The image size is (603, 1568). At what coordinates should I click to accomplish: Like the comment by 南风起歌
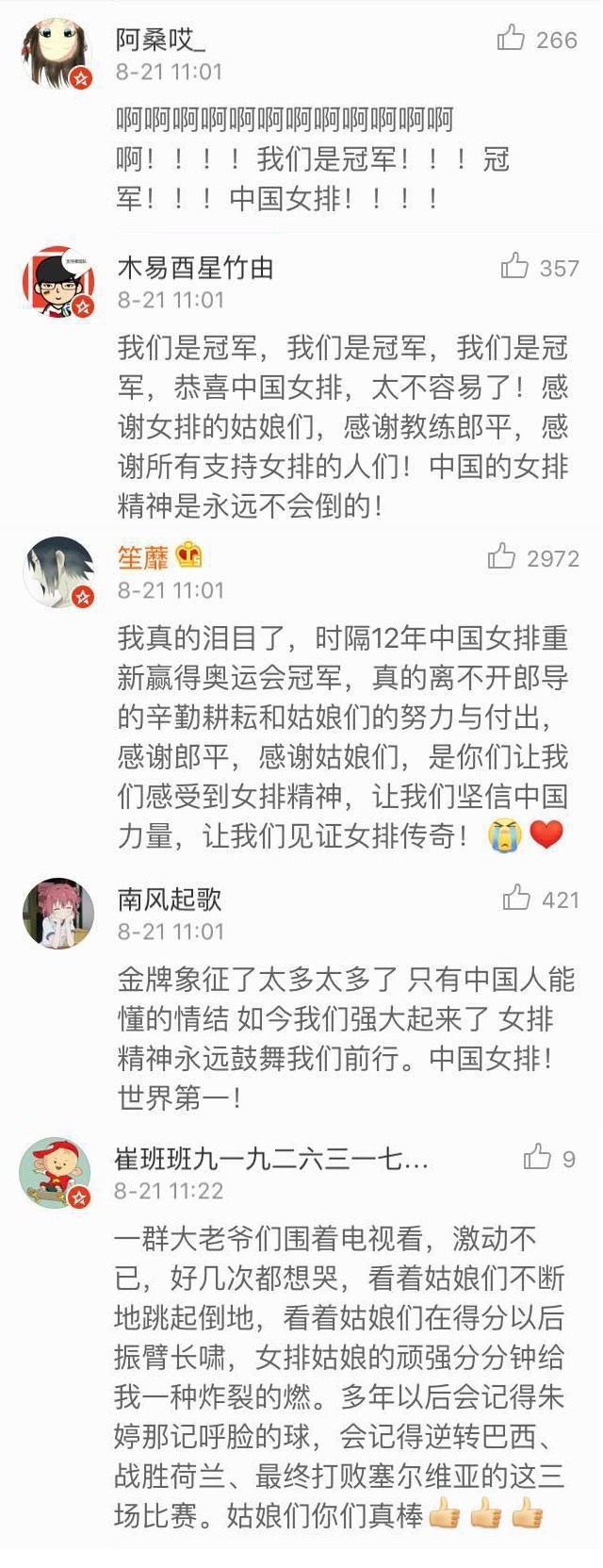coord(516,898)
